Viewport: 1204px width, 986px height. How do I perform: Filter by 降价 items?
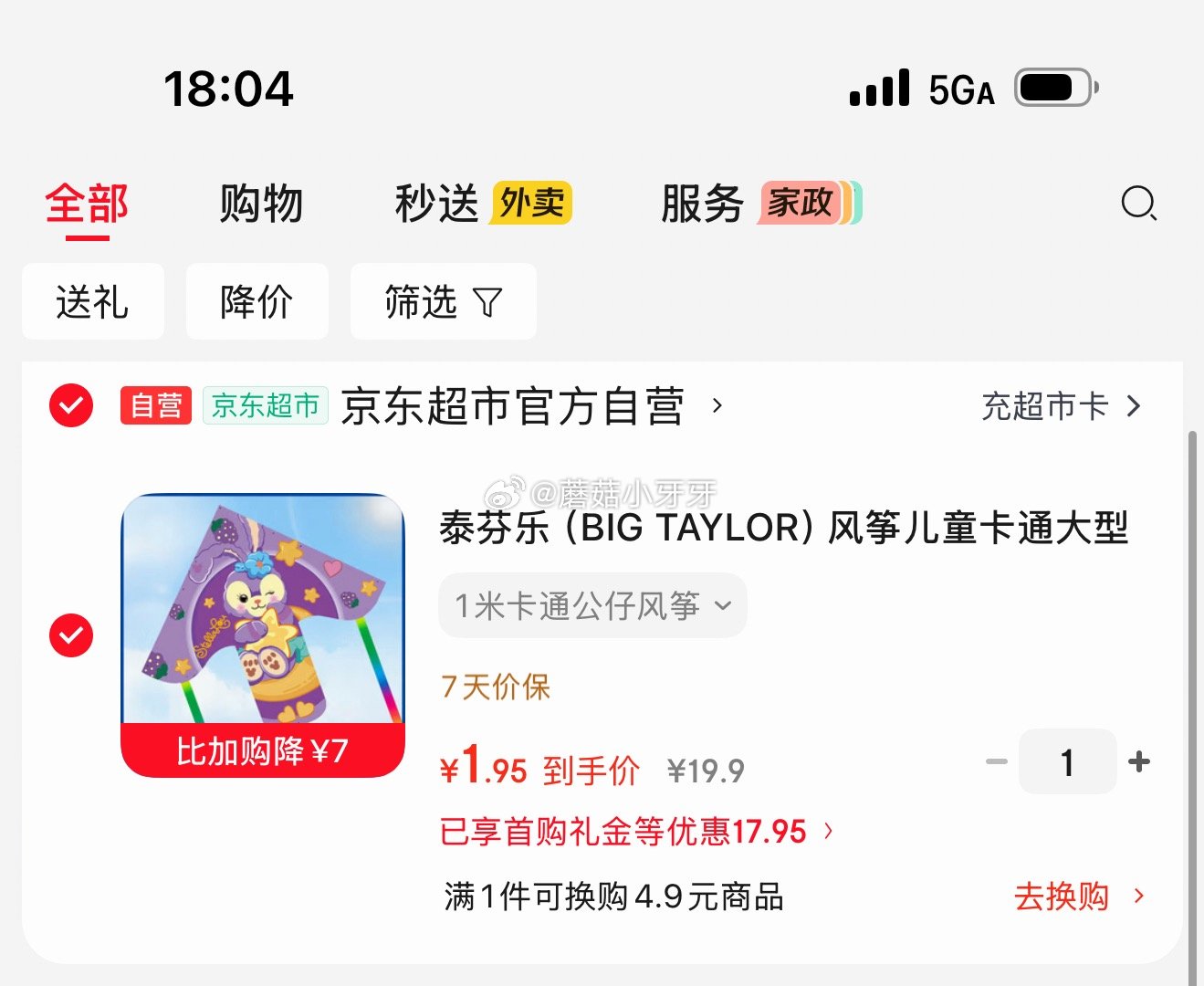[257, 302]
